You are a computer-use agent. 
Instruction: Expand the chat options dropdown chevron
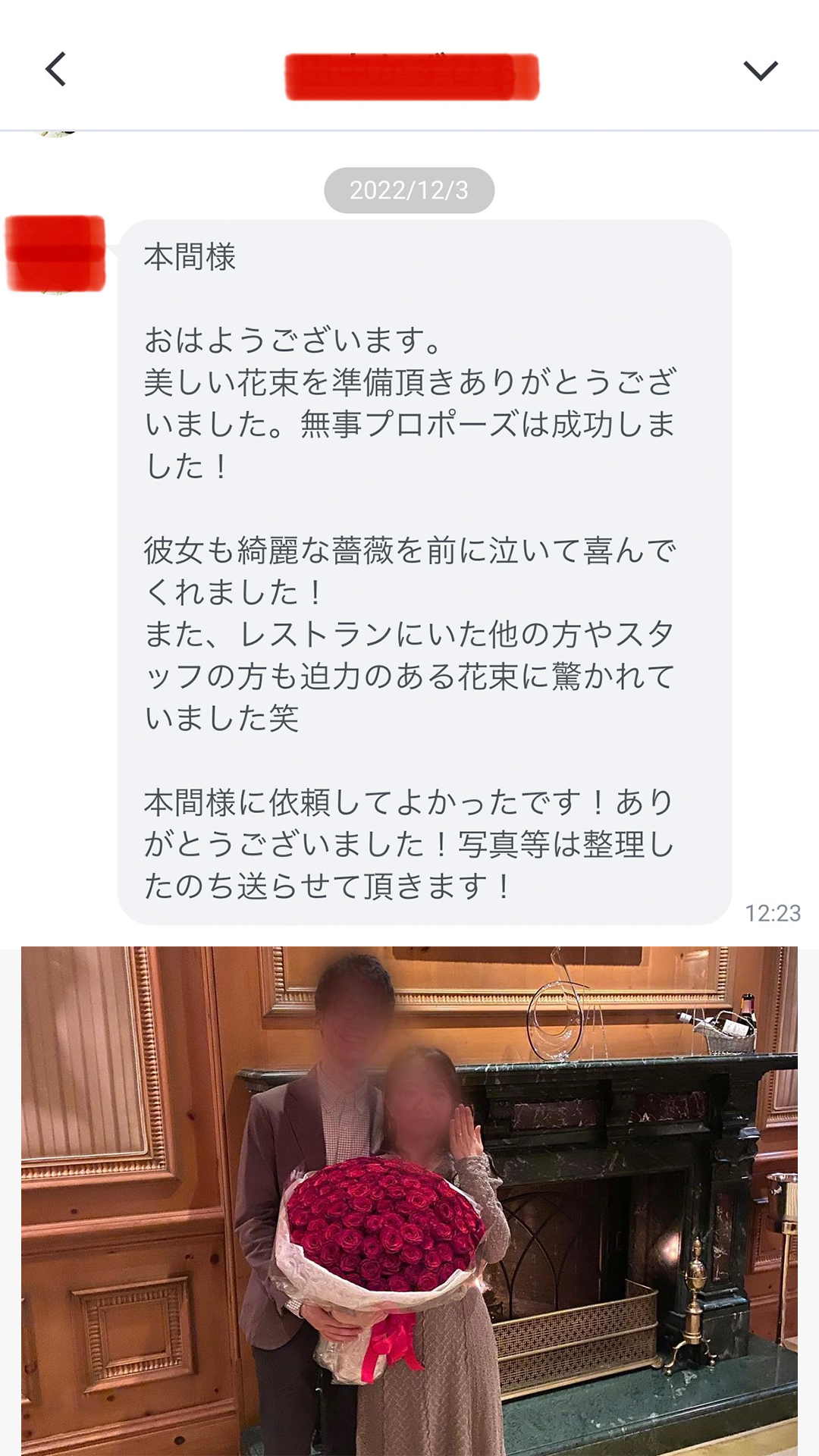click(x=760, y=71)
